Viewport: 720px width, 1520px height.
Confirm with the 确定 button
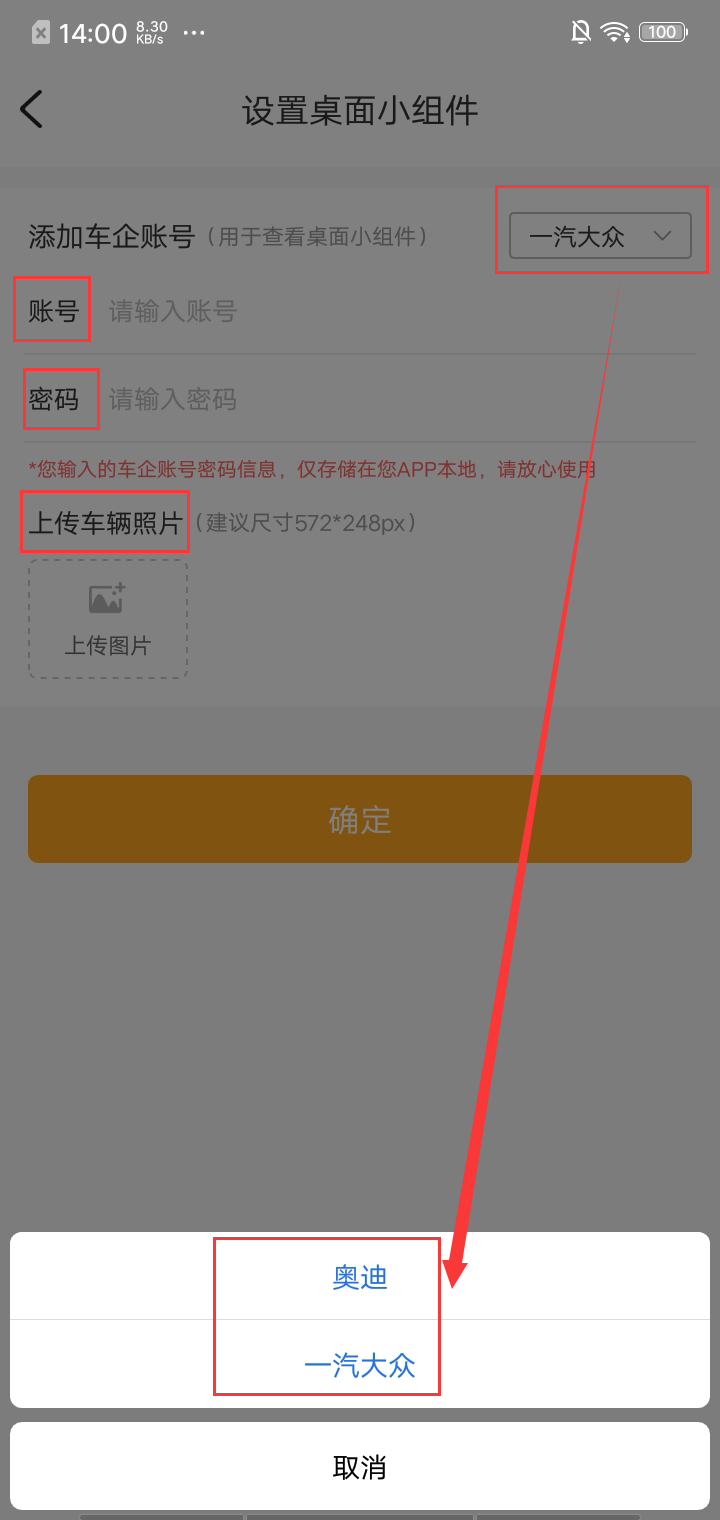[x=360, y=819]
